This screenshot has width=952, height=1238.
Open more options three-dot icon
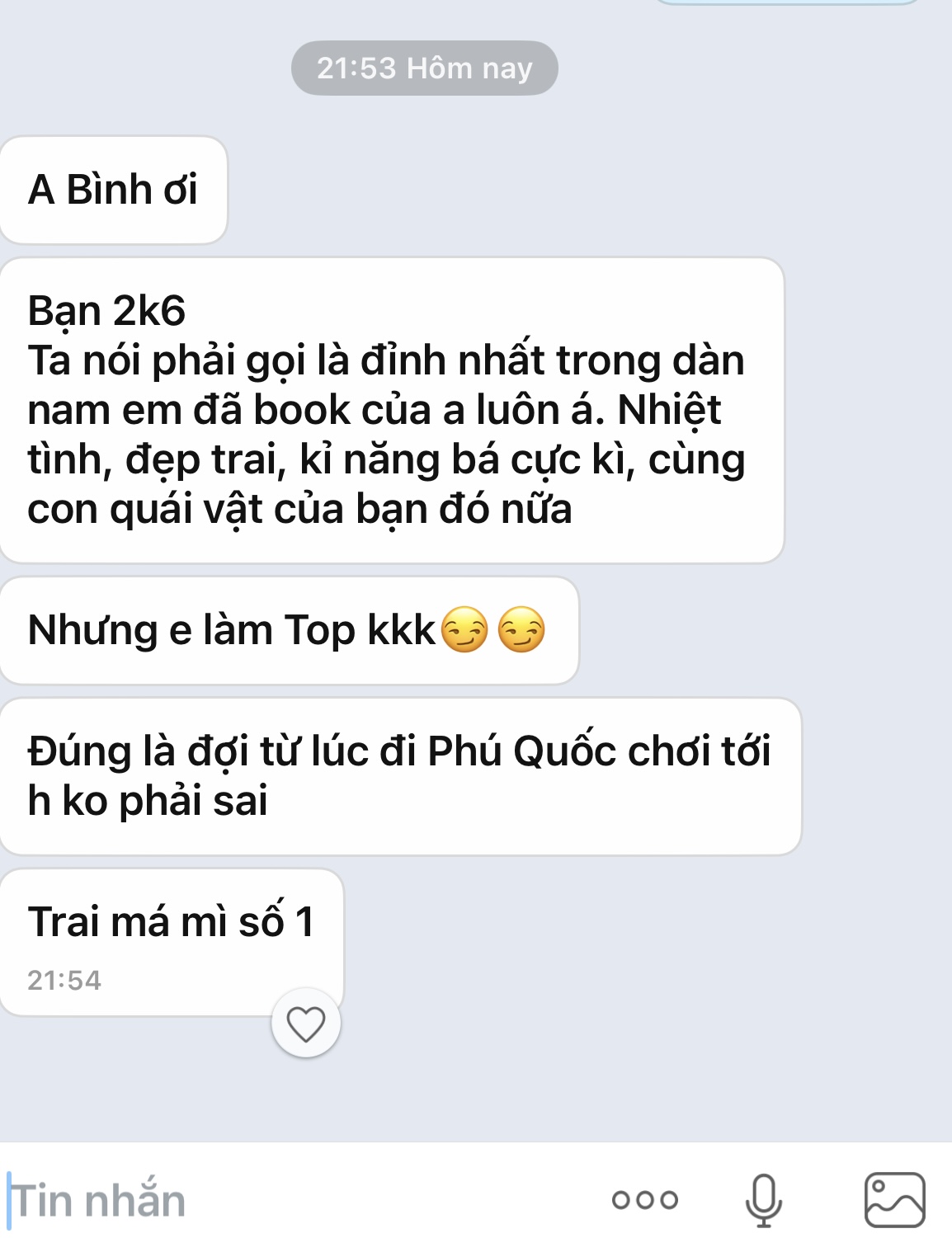tap(645, 1200)
